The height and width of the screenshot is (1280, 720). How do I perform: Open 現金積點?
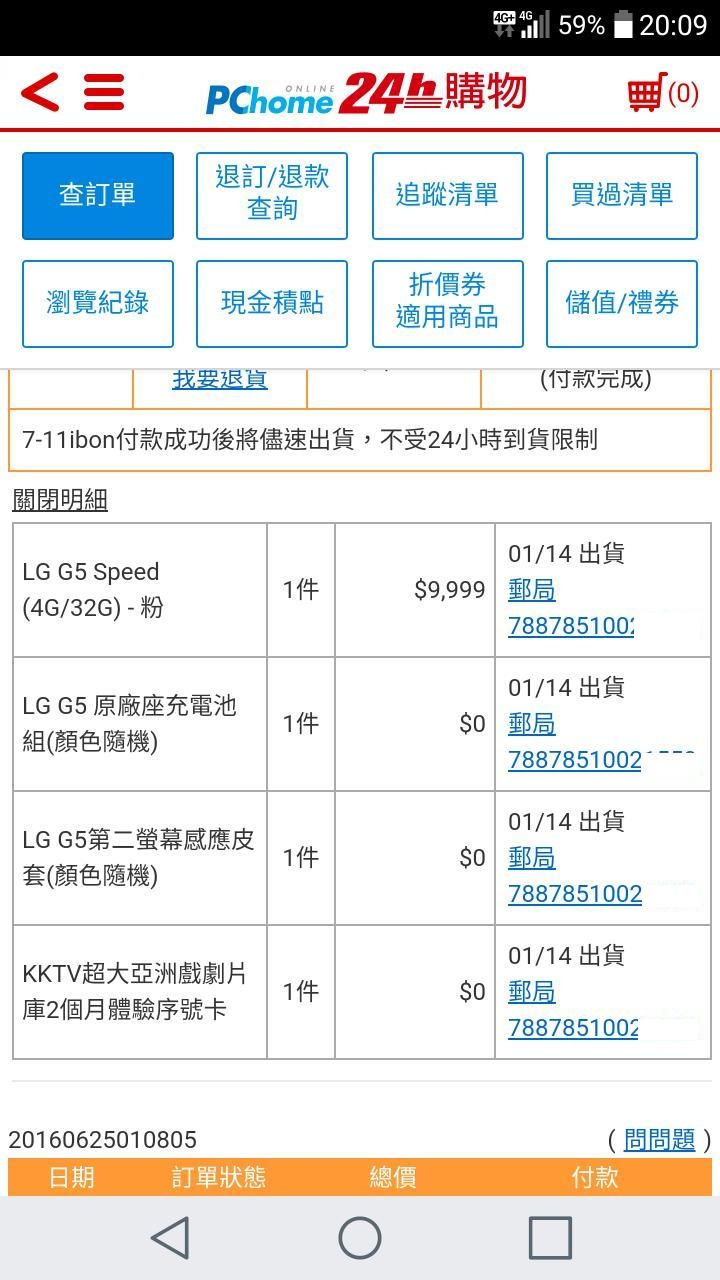(272, 303)
